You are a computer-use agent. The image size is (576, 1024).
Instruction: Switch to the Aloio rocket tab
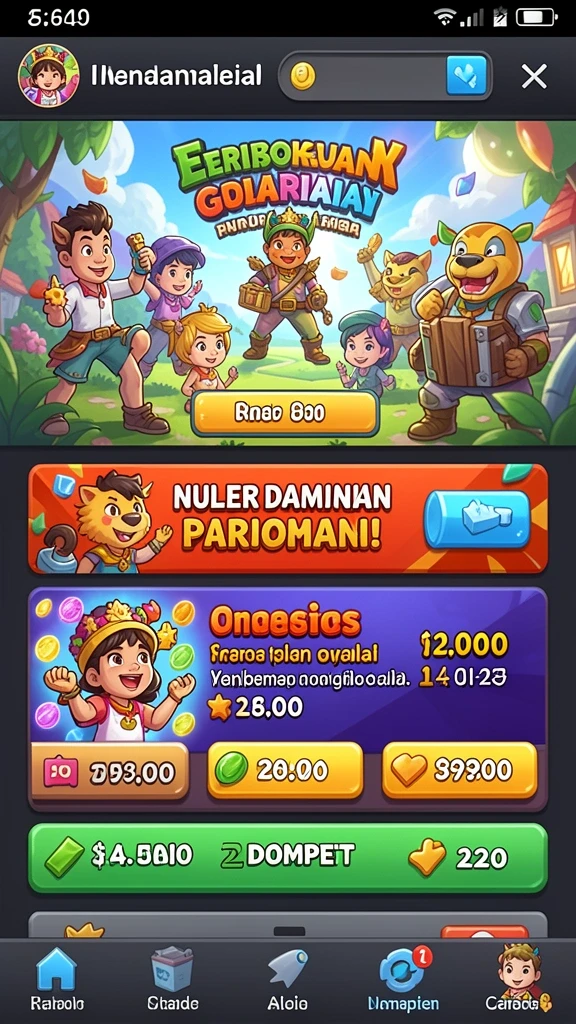288,978
